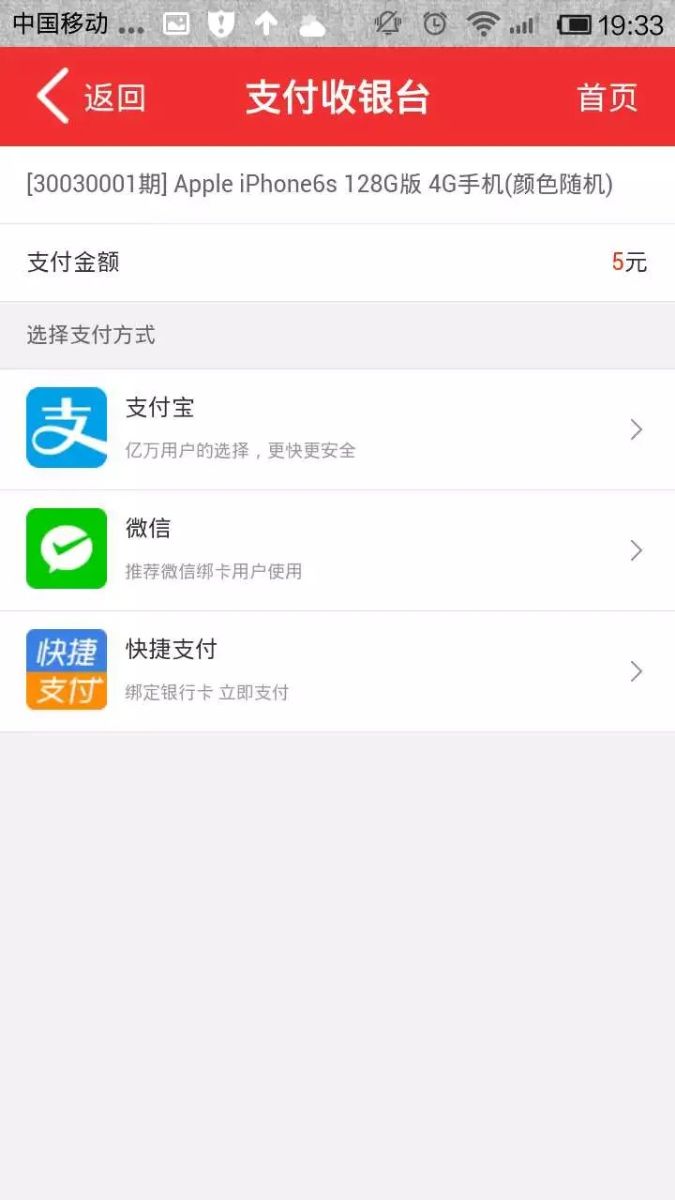Select 支付宝 as payment method
The width and height of the screenshot is (675, 1200).
(x=337, y=429)
